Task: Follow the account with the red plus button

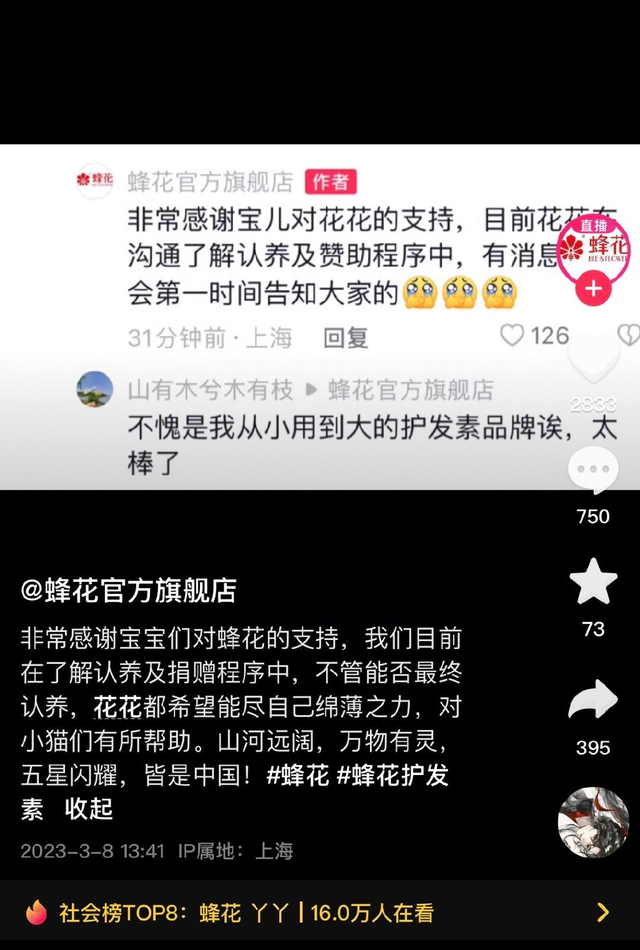Action: click(593, 290)
